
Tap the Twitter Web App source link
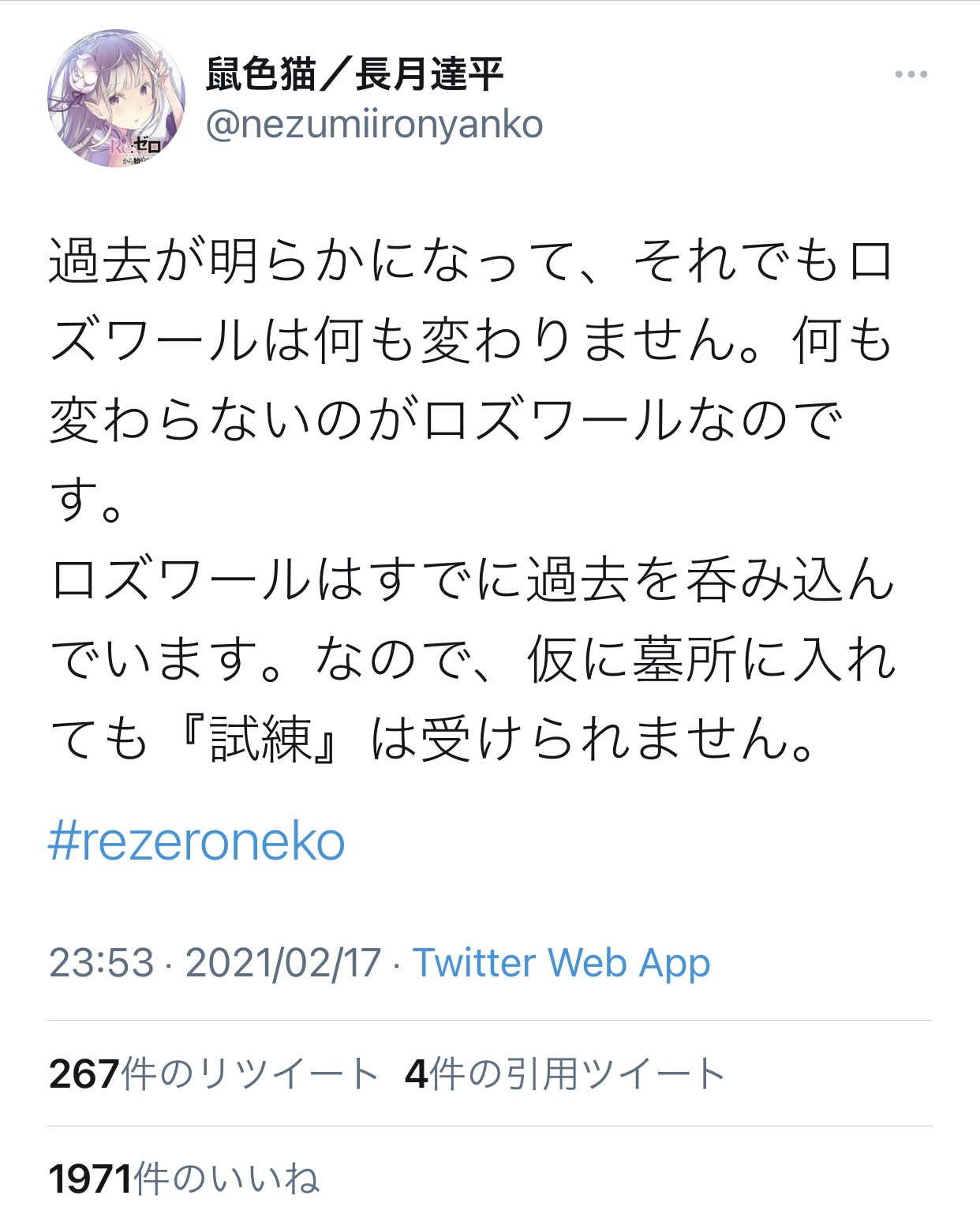coord(561,963)
